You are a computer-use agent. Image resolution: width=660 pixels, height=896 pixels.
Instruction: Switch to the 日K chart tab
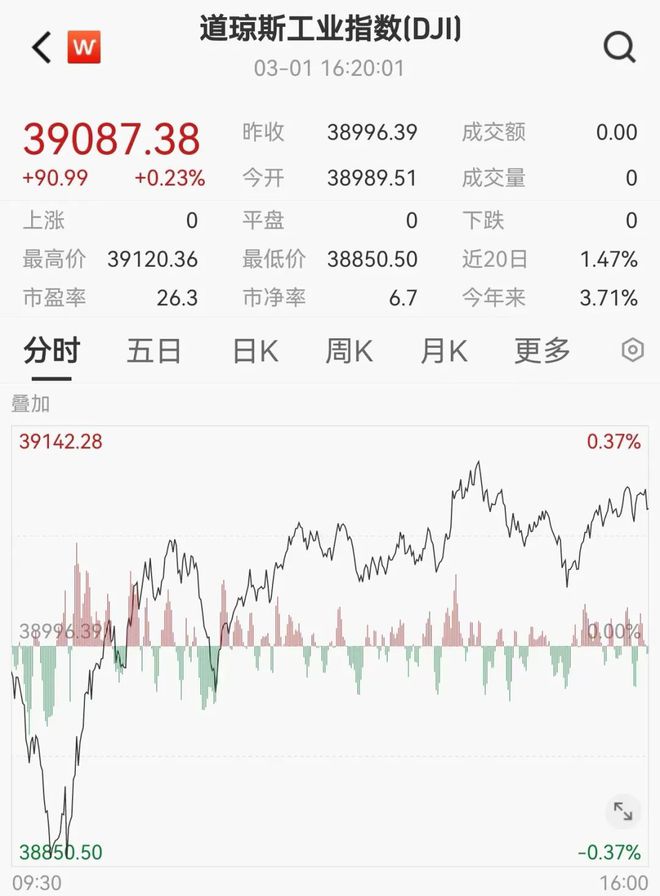[254, 351]
